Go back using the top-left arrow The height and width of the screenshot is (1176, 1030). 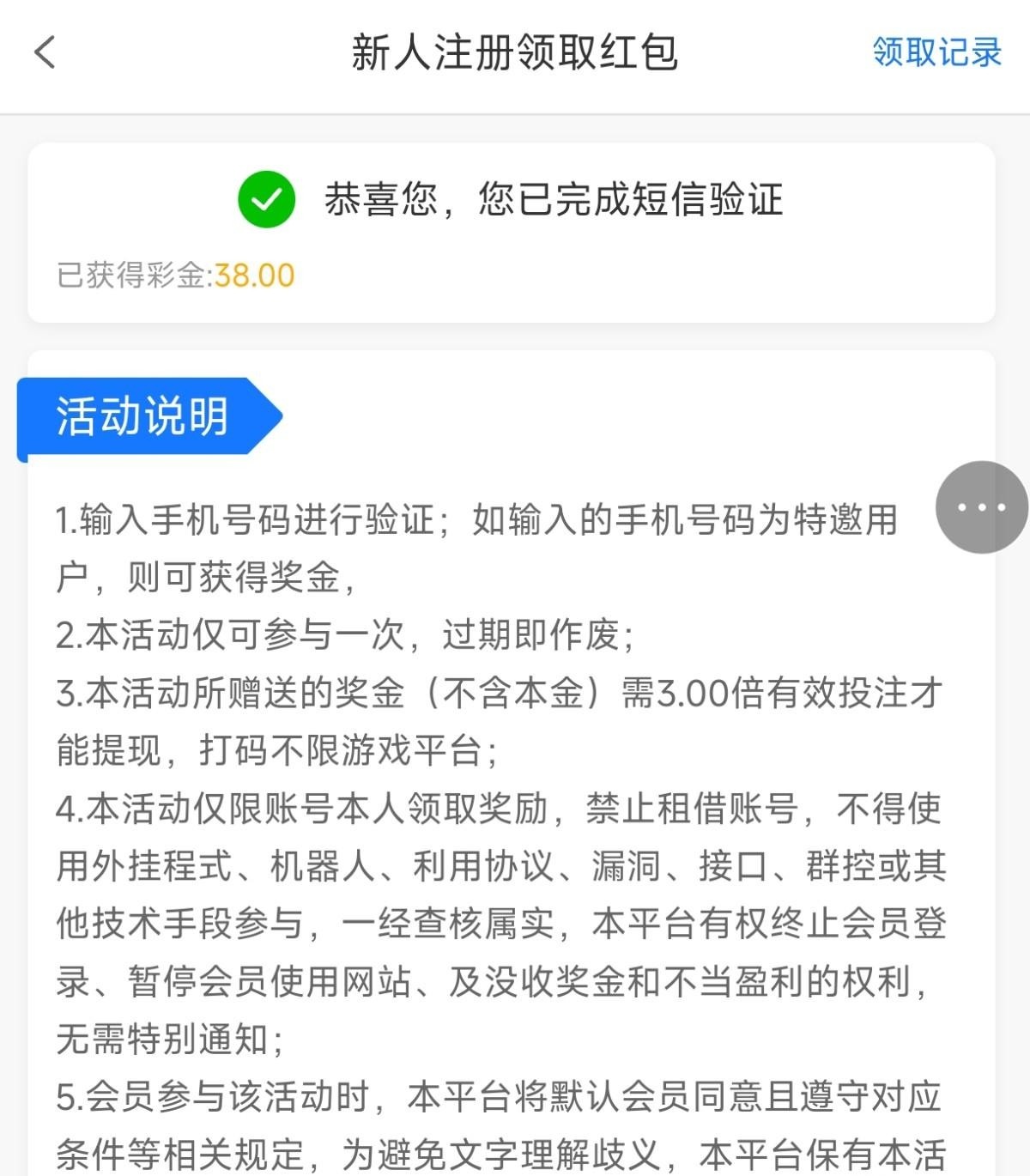[45, 52]
